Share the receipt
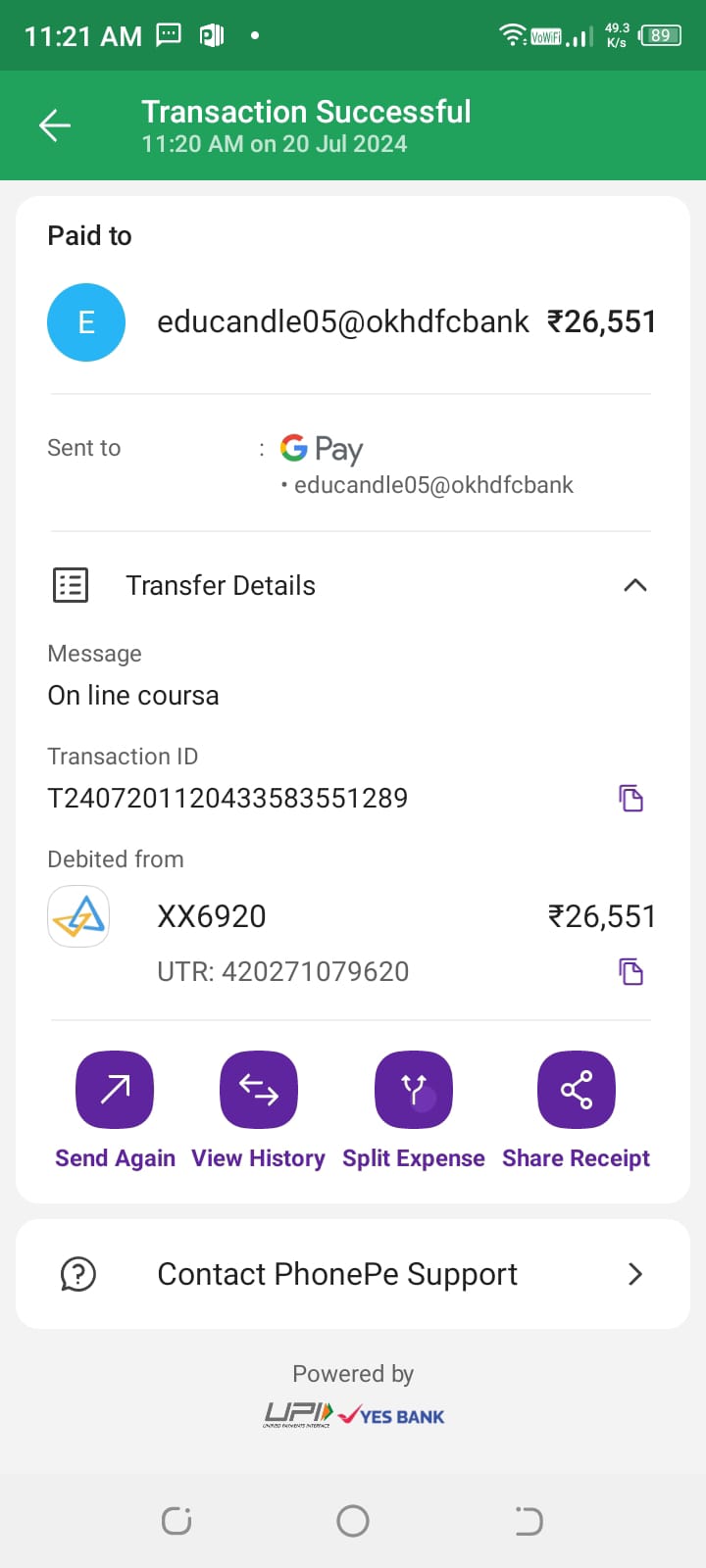 [576, 1090]
